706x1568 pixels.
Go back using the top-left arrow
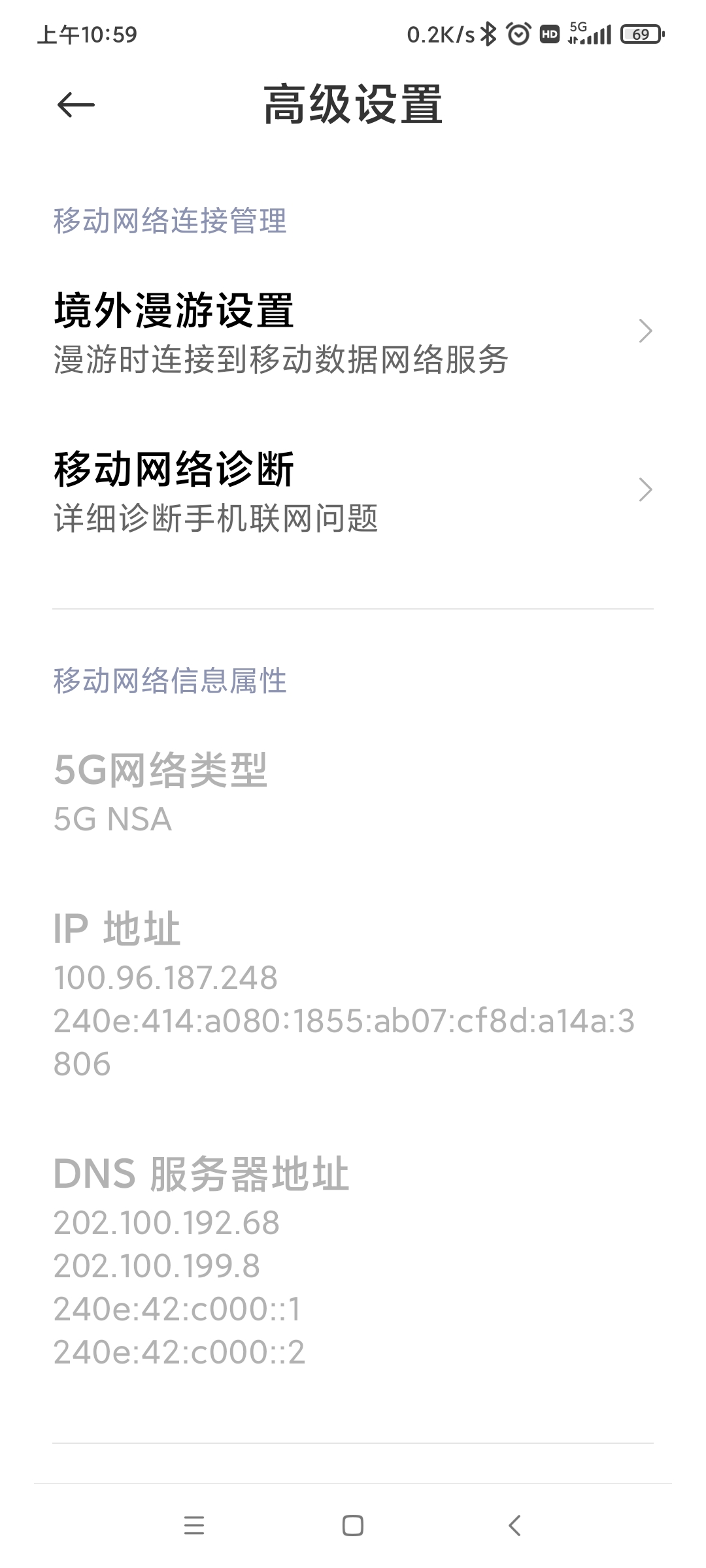tap(76, 105)
